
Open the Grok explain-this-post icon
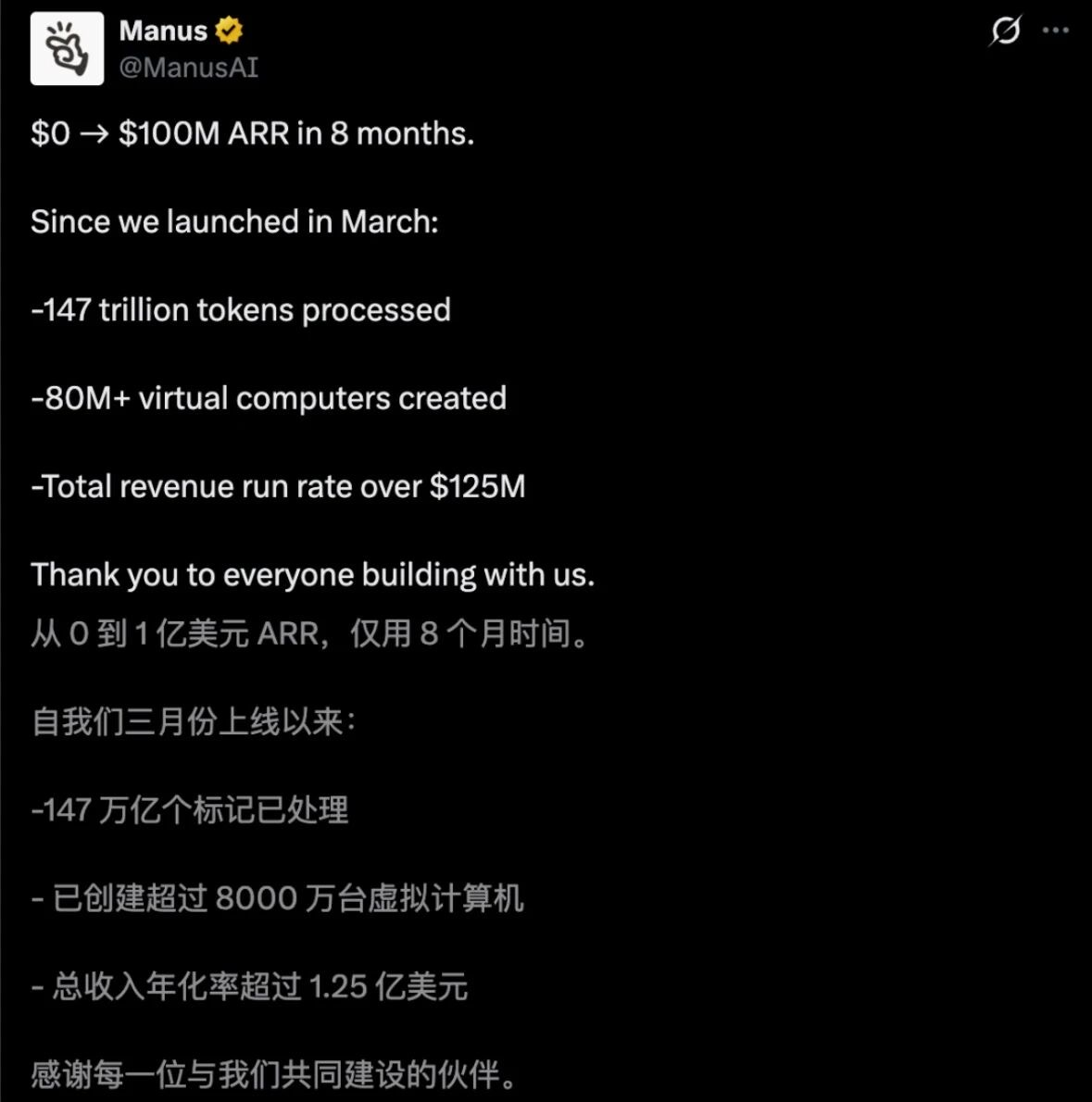[1005, 31]
